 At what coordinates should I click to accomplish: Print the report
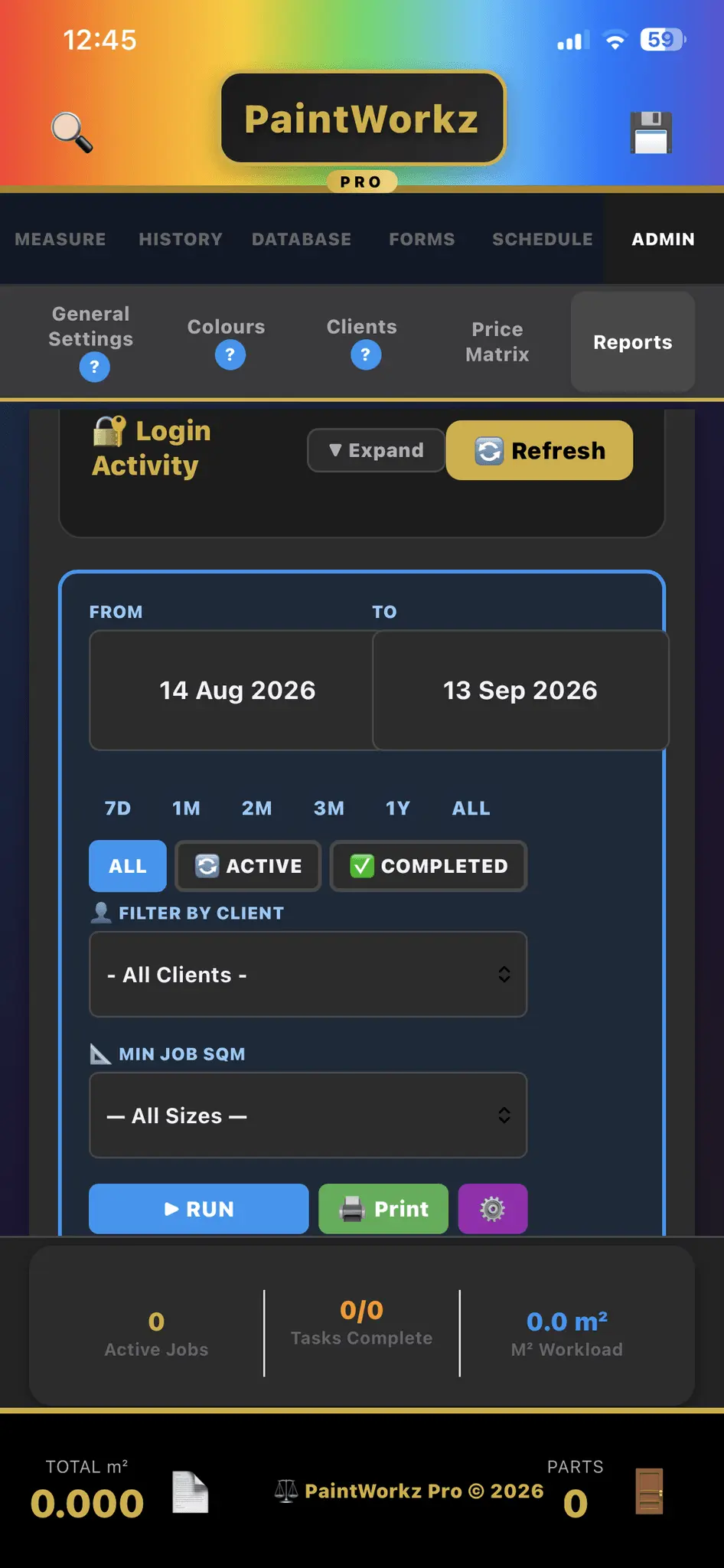tap(383, 1209)
